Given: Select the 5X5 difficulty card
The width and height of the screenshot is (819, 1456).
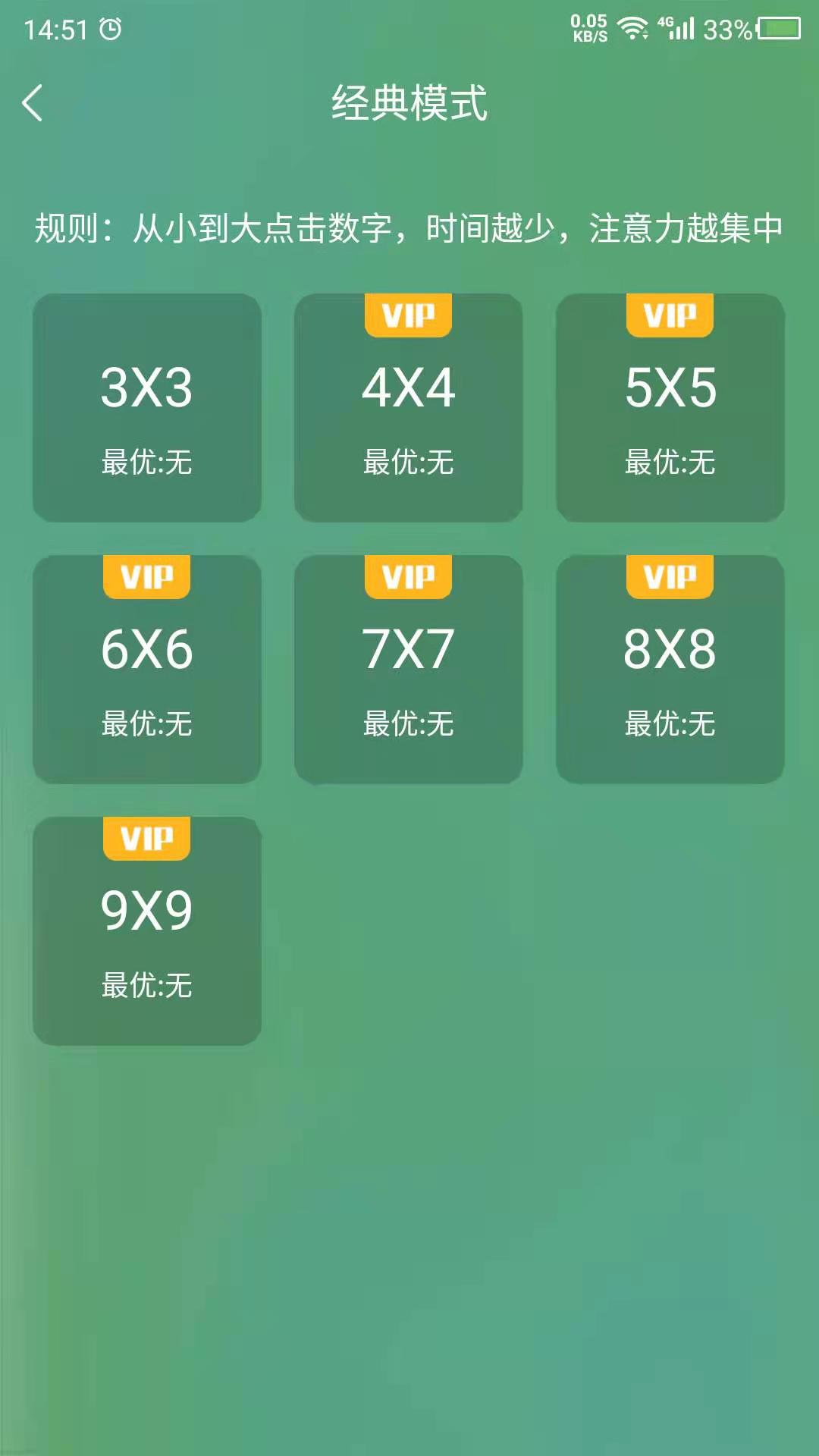Looking at the screenshot, I should (x=670, y=407).
